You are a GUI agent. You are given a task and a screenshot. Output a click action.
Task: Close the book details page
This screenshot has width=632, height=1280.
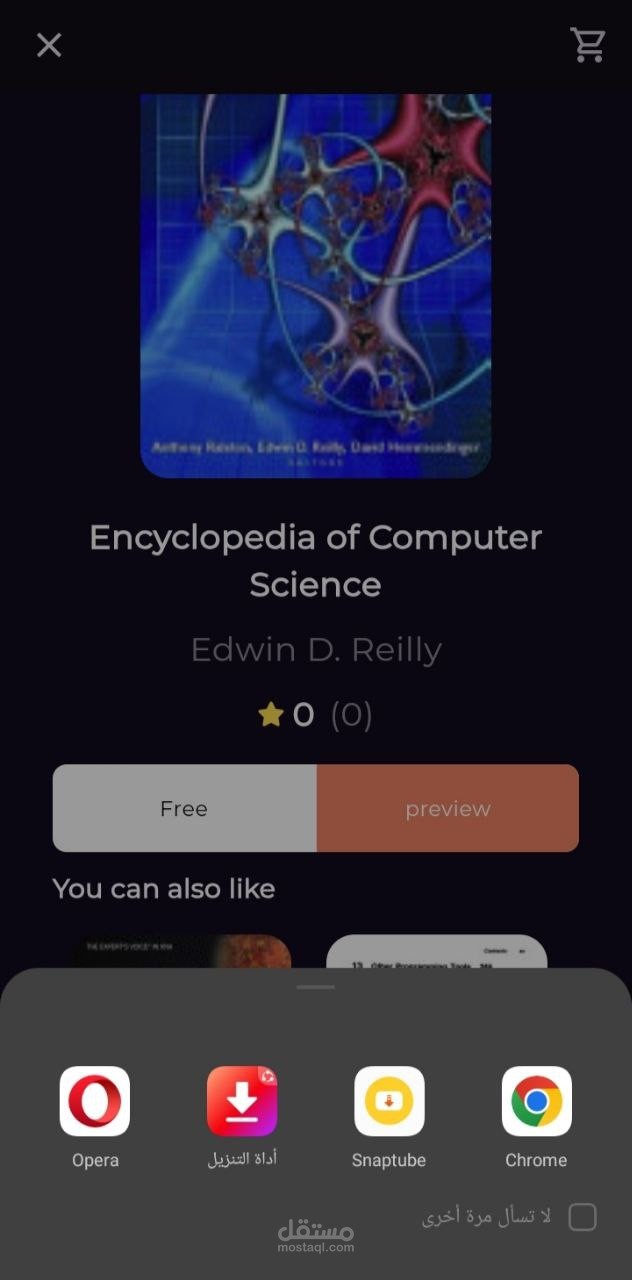pos(49,45)
